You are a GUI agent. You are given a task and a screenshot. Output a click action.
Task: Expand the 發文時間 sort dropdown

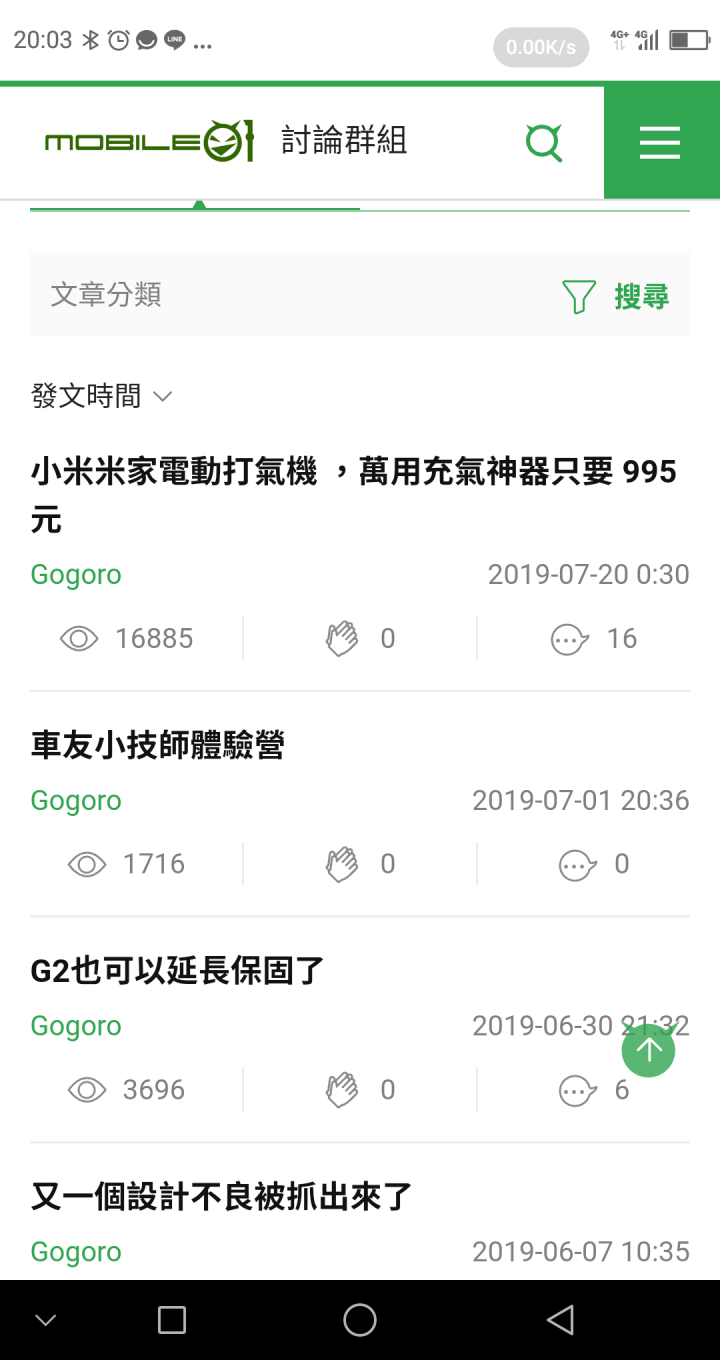click(101, 397)
